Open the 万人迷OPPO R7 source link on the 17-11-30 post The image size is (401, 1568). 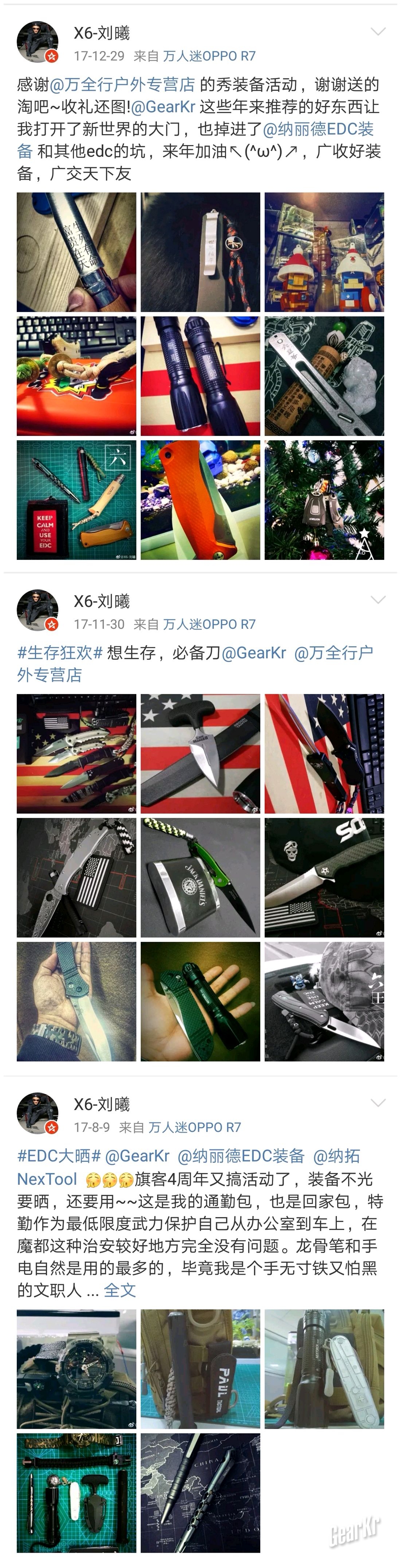point(209,624)
